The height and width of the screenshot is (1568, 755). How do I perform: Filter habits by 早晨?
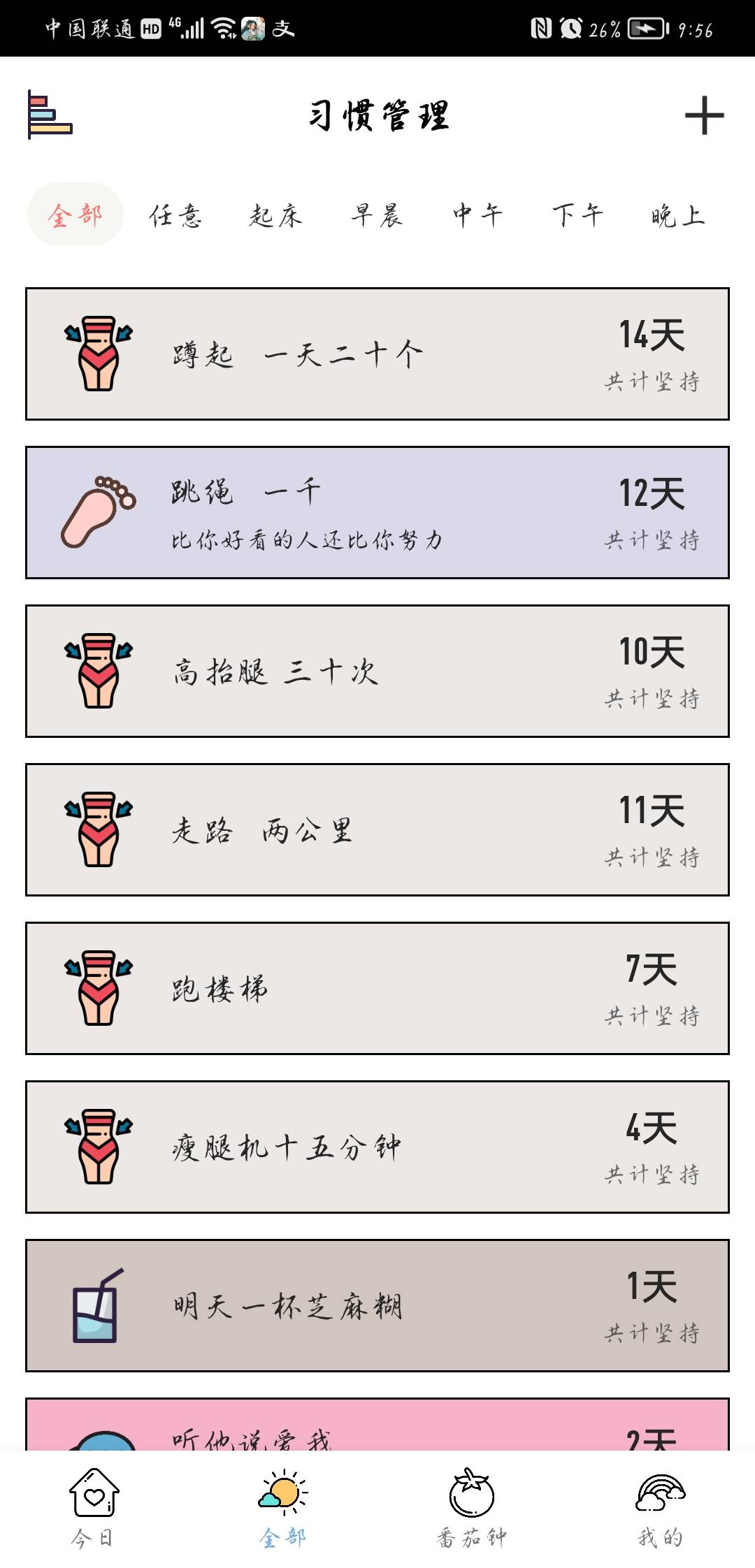(377, 215)
